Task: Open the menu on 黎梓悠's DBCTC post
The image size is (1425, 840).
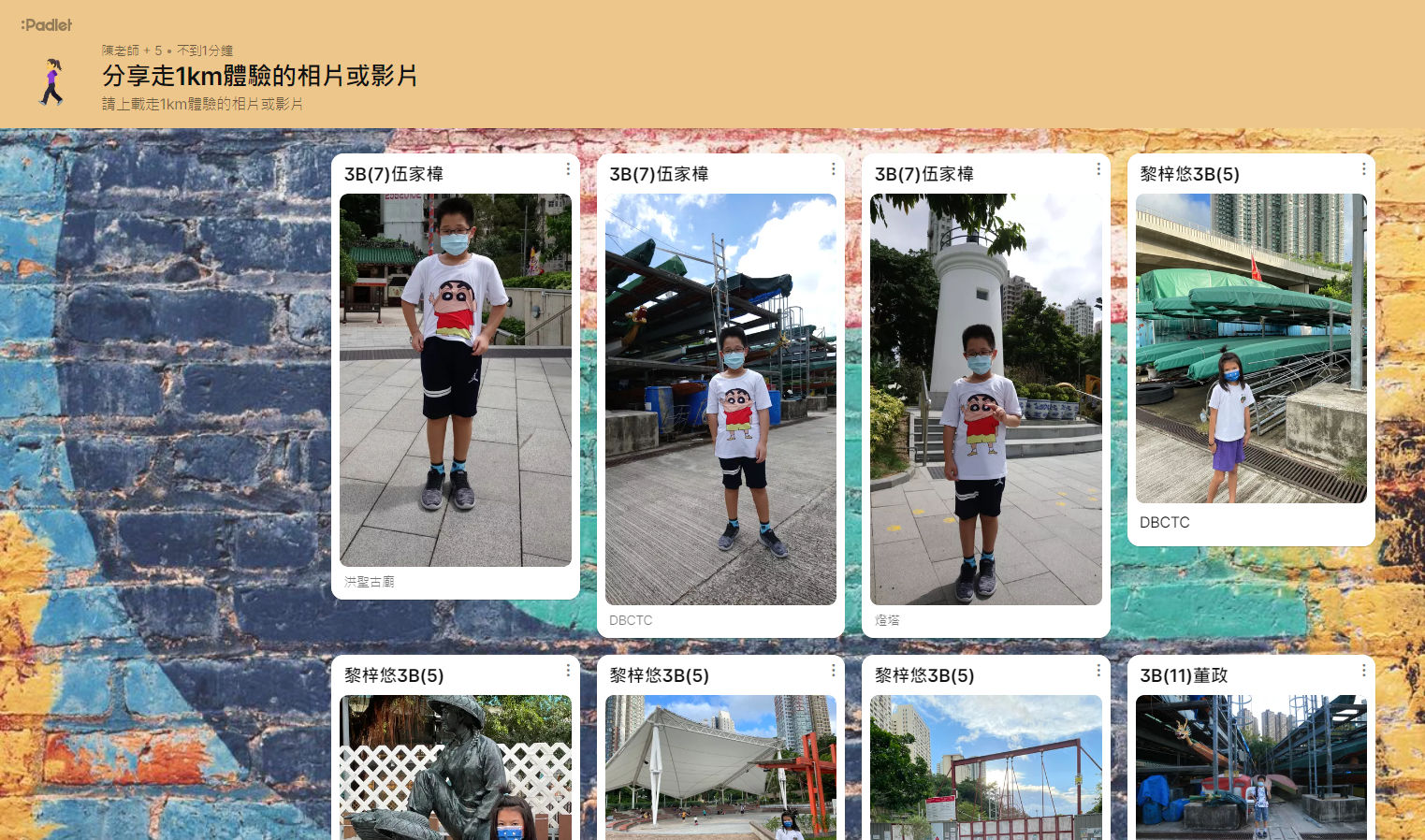Action: [x=1363, y=169]
